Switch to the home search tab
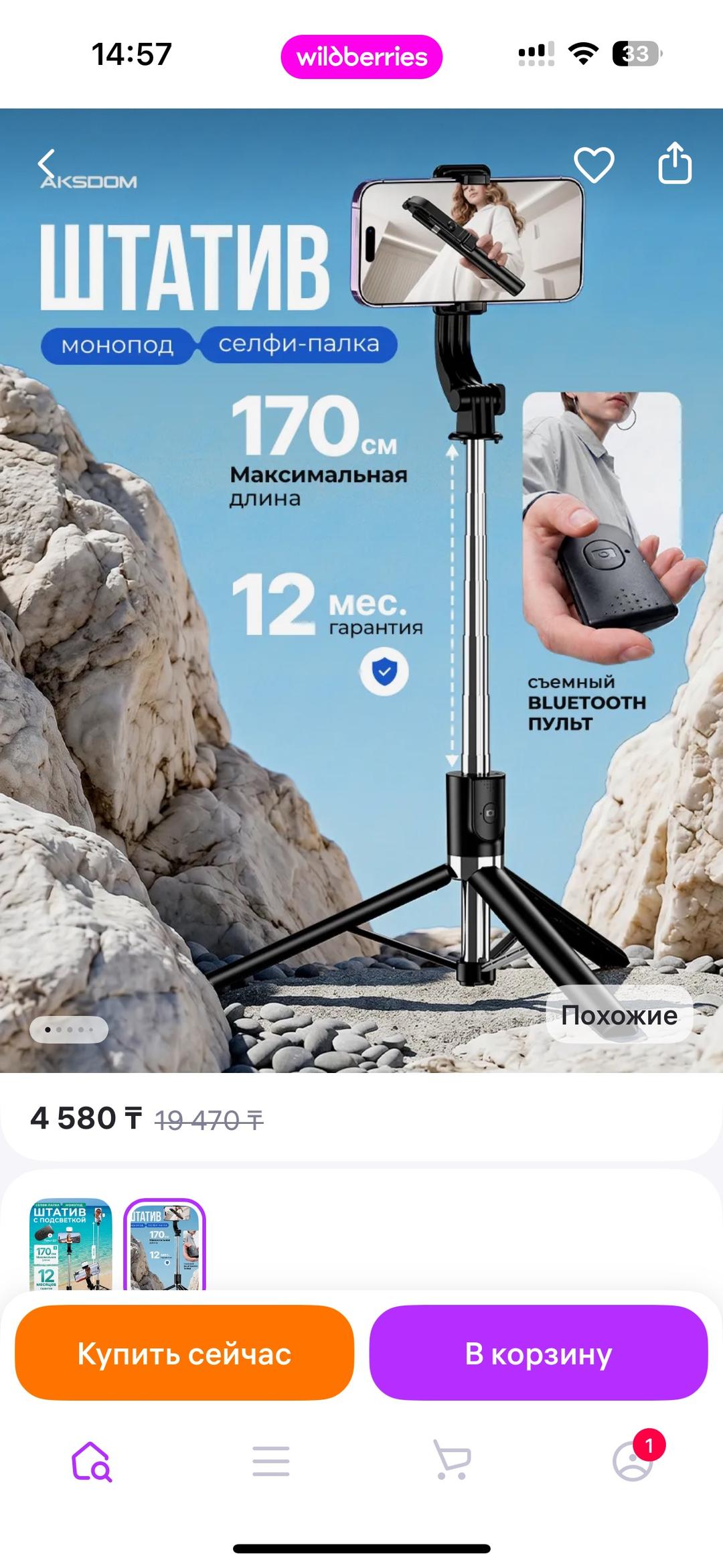Screen dimensions: 723x1568 point(91,1462)
